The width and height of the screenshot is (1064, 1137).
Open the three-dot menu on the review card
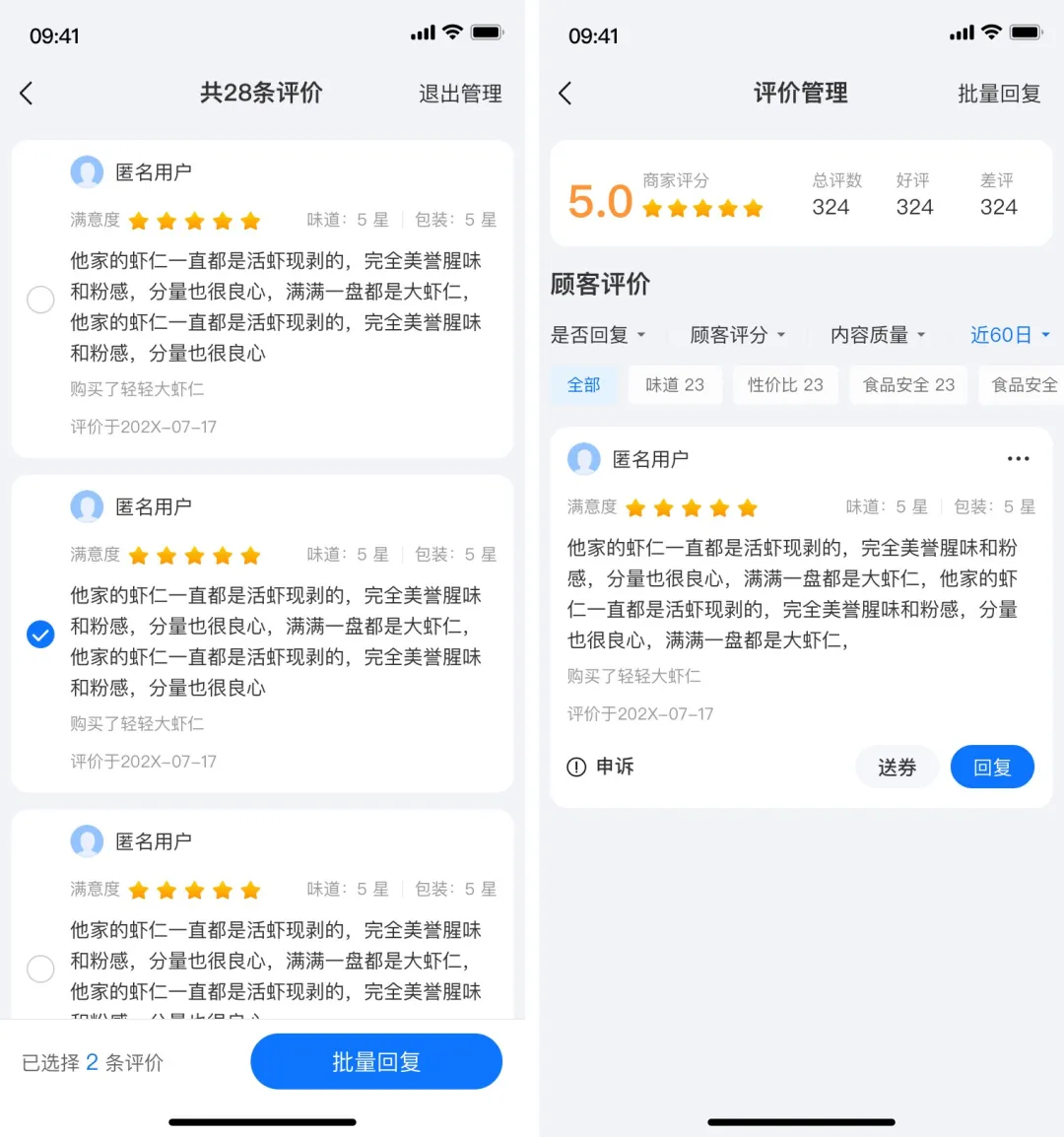(1018, 459)
